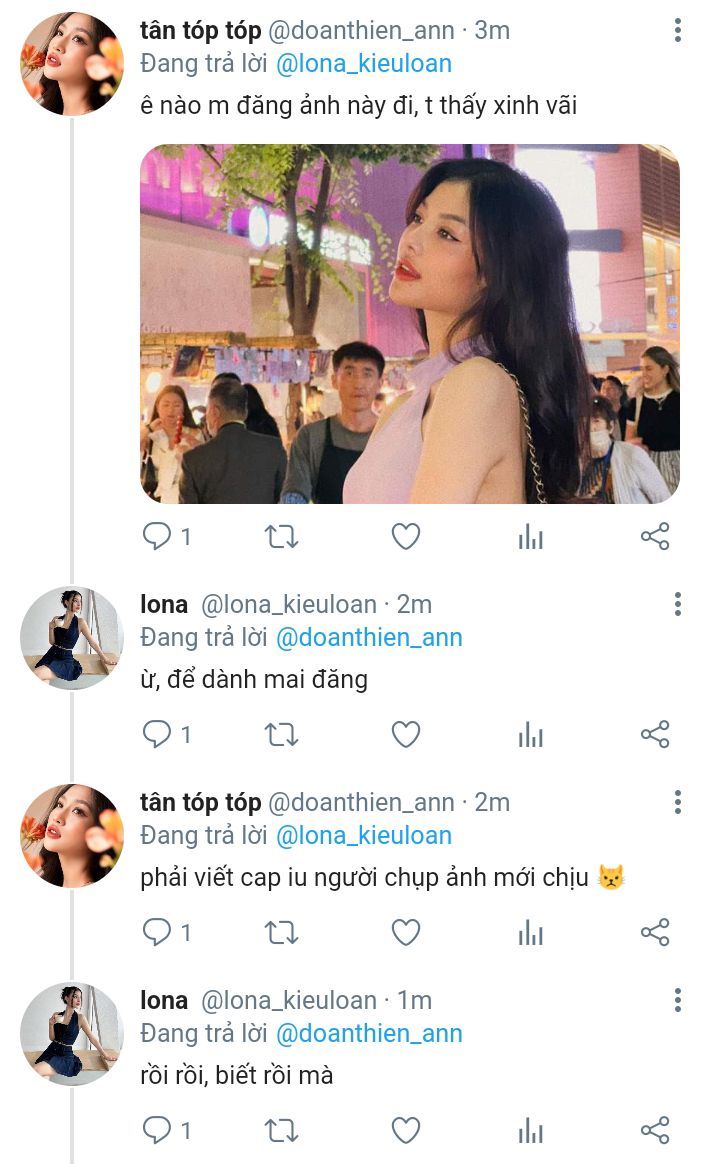
Task: Retweet the photo tweet from tân tóp tóp
Action: click(x=281, y=536)
